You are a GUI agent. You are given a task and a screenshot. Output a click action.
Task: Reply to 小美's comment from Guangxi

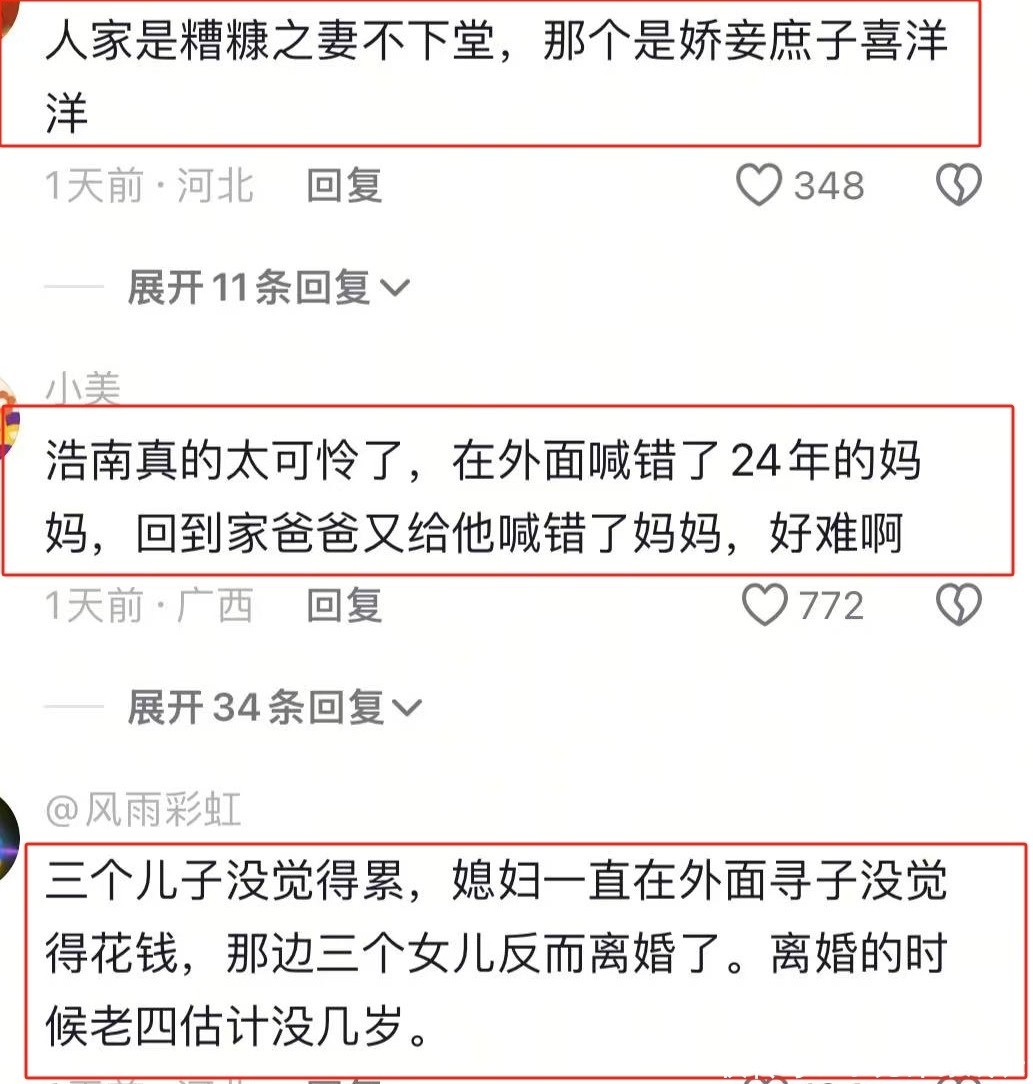point(344,606)
